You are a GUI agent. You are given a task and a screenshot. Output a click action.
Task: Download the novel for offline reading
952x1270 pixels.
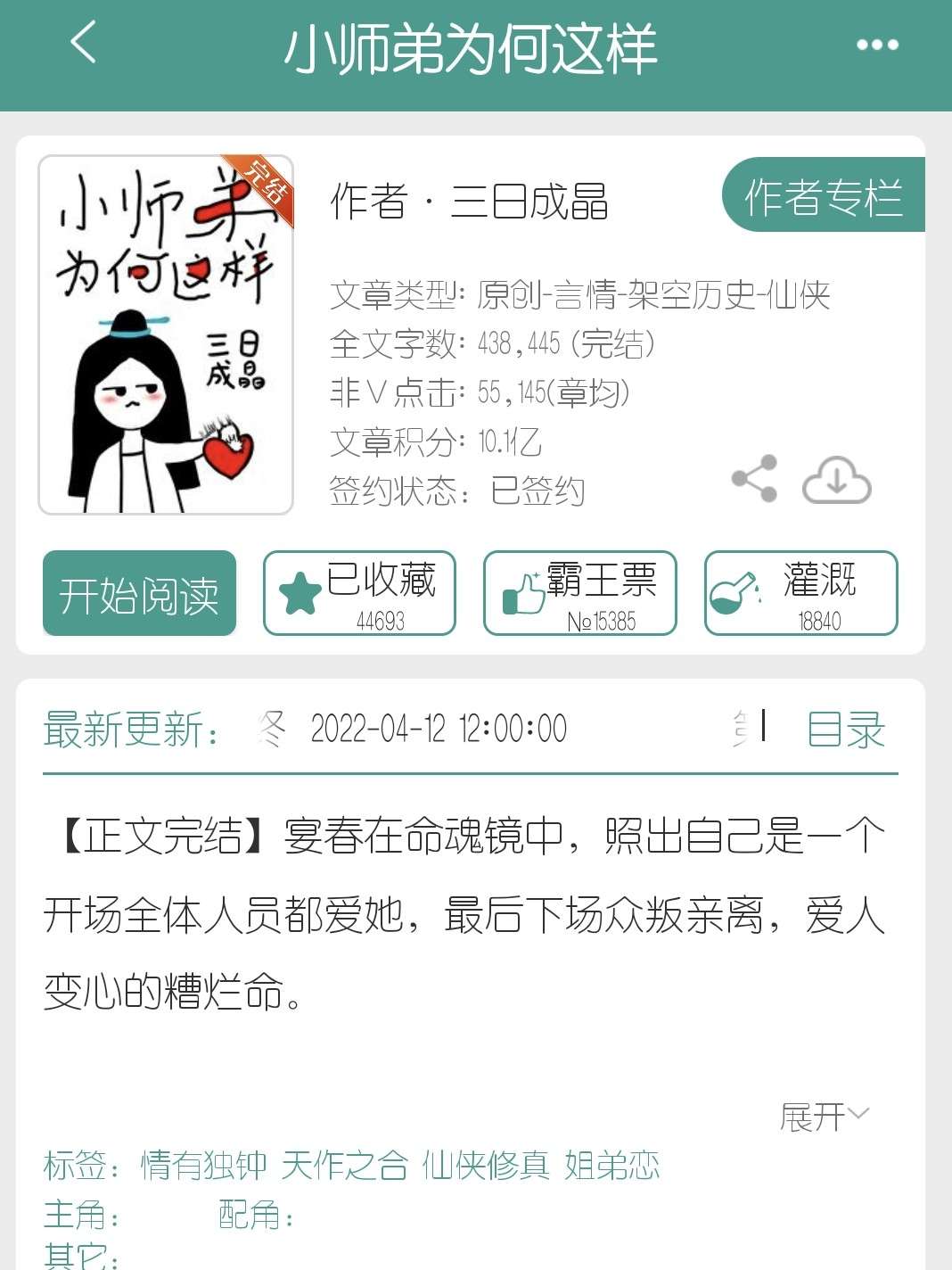836,480
